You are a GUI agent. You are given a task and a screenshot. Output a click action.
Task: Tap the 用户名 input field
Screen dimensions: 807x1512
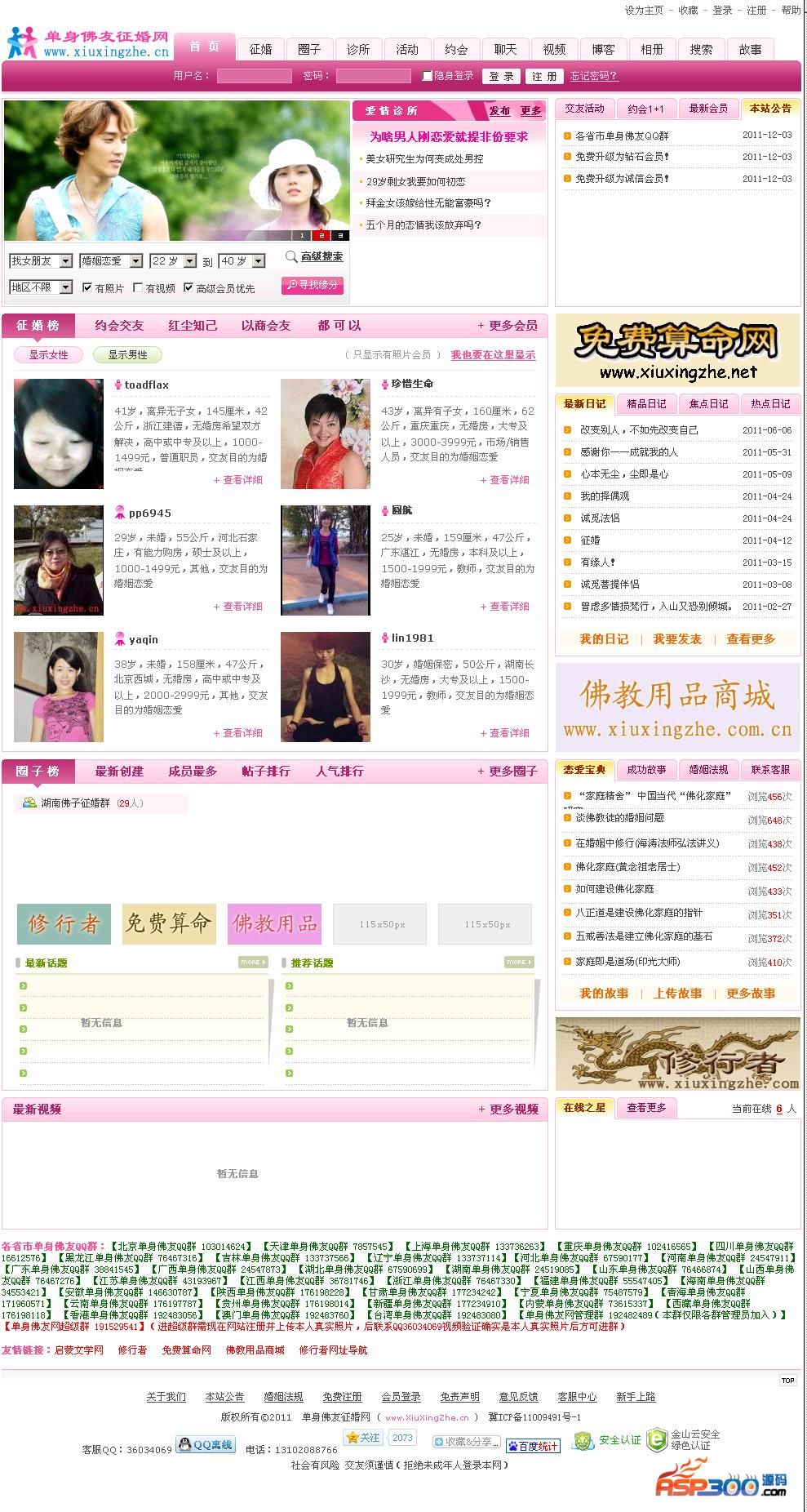(x=254, y=76)
